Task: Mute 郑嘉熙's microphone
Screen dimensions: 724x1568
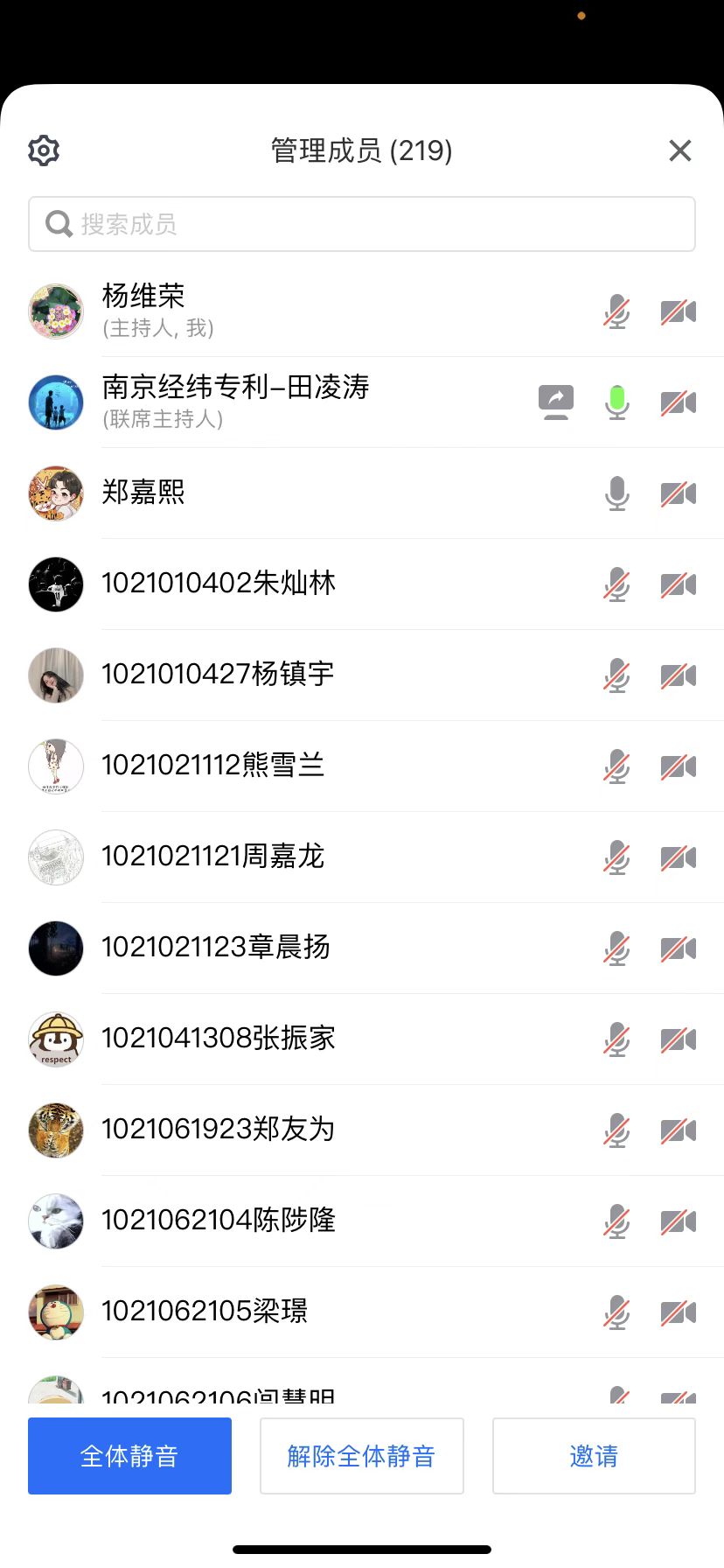Action: click(616, 493)
